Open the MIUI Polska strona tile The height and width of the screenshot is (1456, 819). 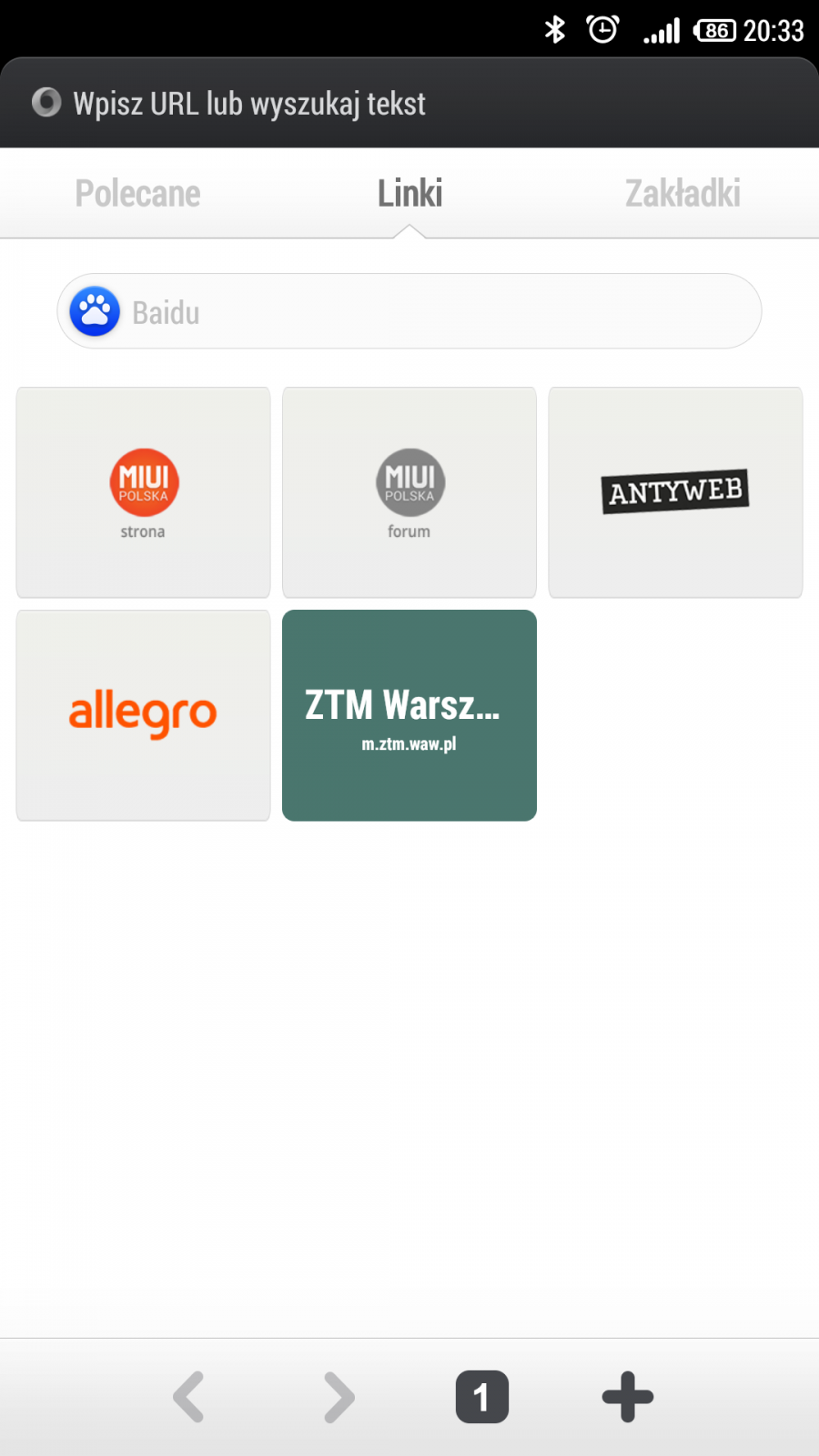(144, 492)
